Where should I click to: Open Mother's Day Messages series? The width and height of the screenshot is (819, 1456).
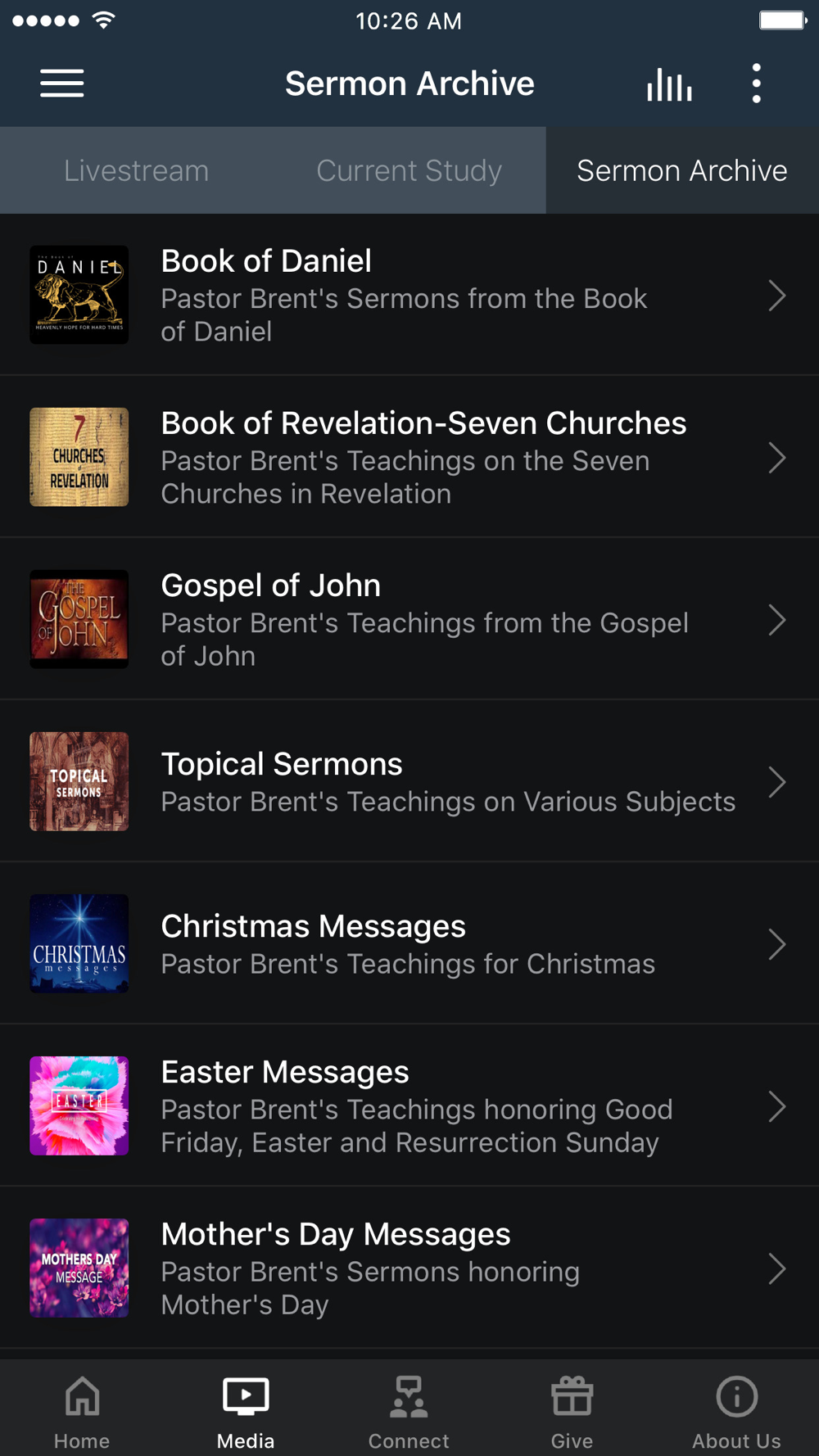pos(409,1268)
